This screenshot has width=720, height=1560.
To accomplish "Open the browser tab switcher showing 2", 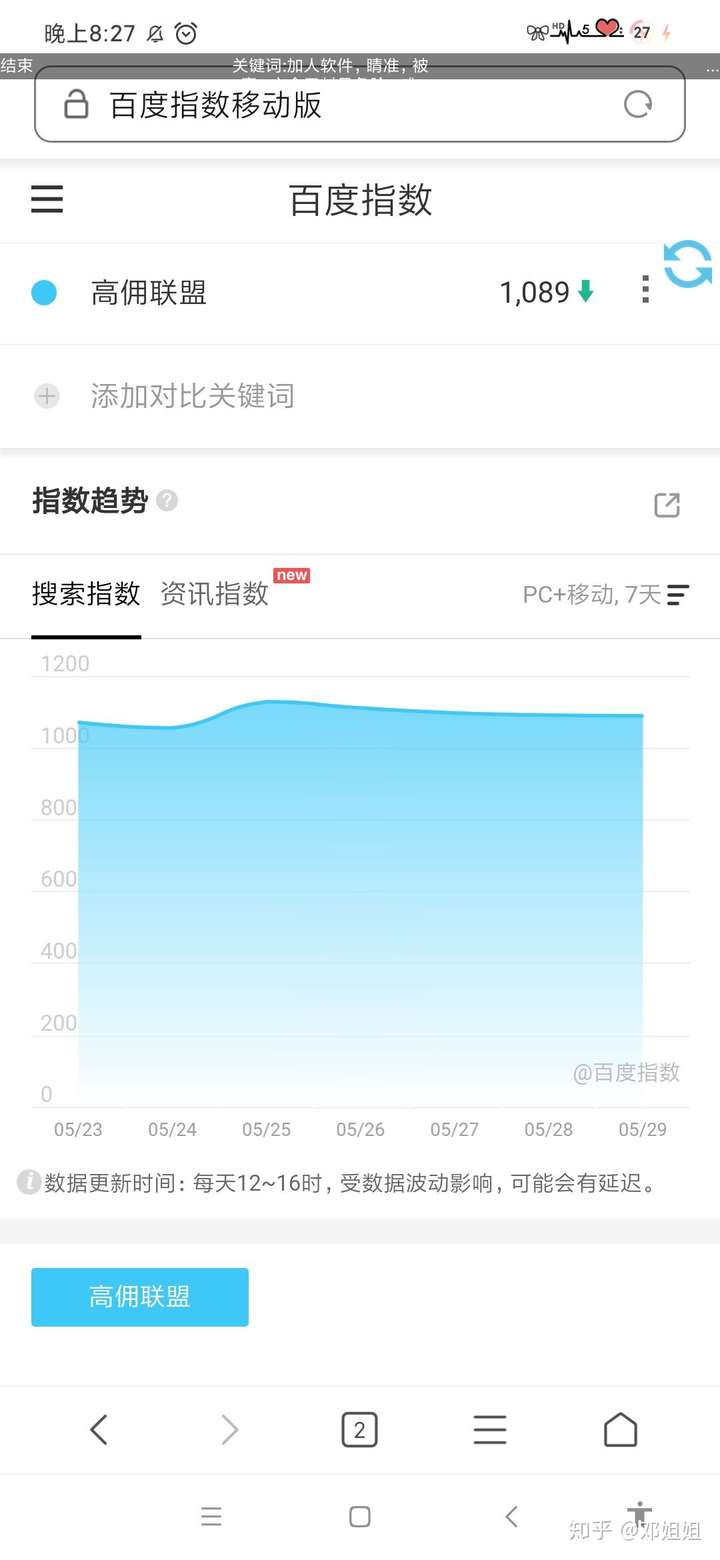I will coord(360,1430).
